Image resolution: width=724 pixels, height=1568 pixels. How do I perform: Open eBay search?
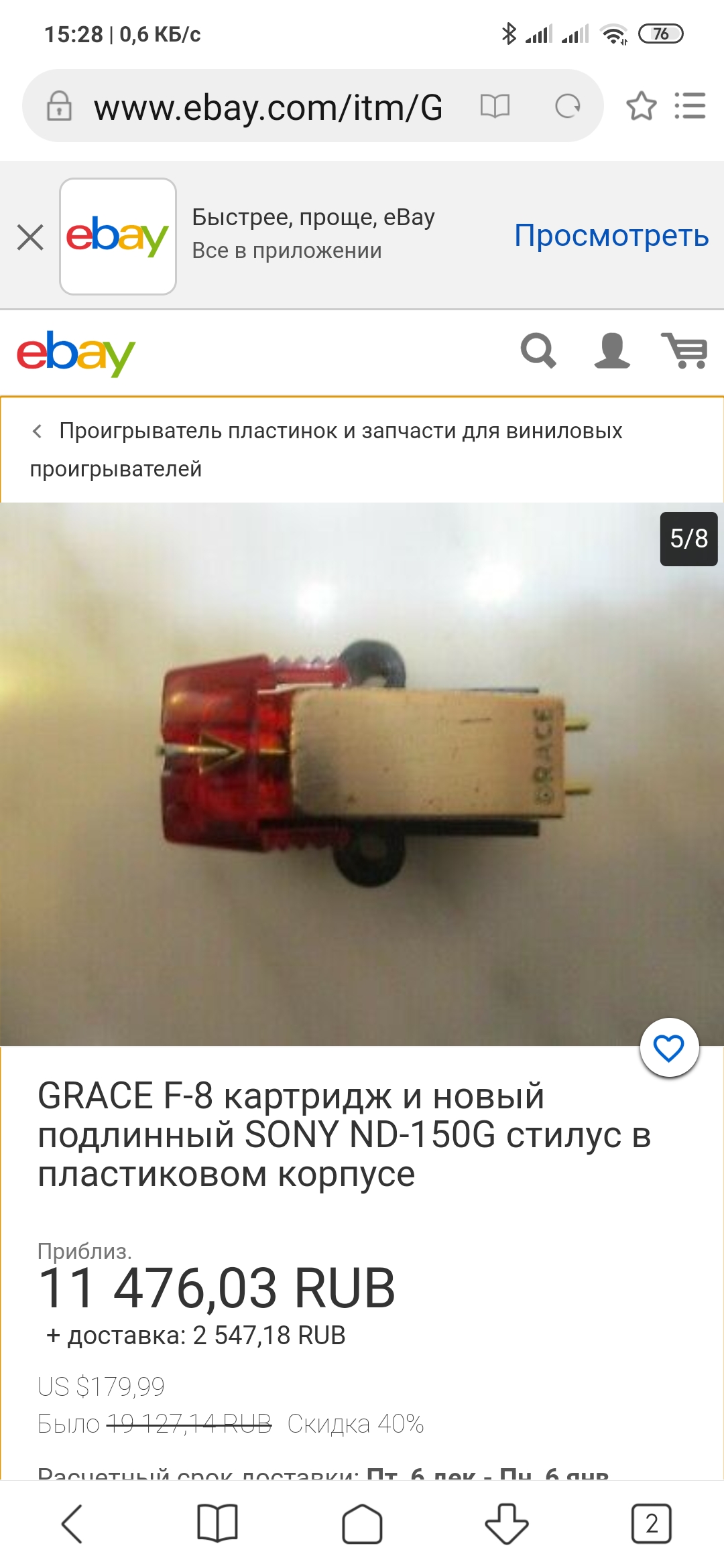[x=538, y=350]
